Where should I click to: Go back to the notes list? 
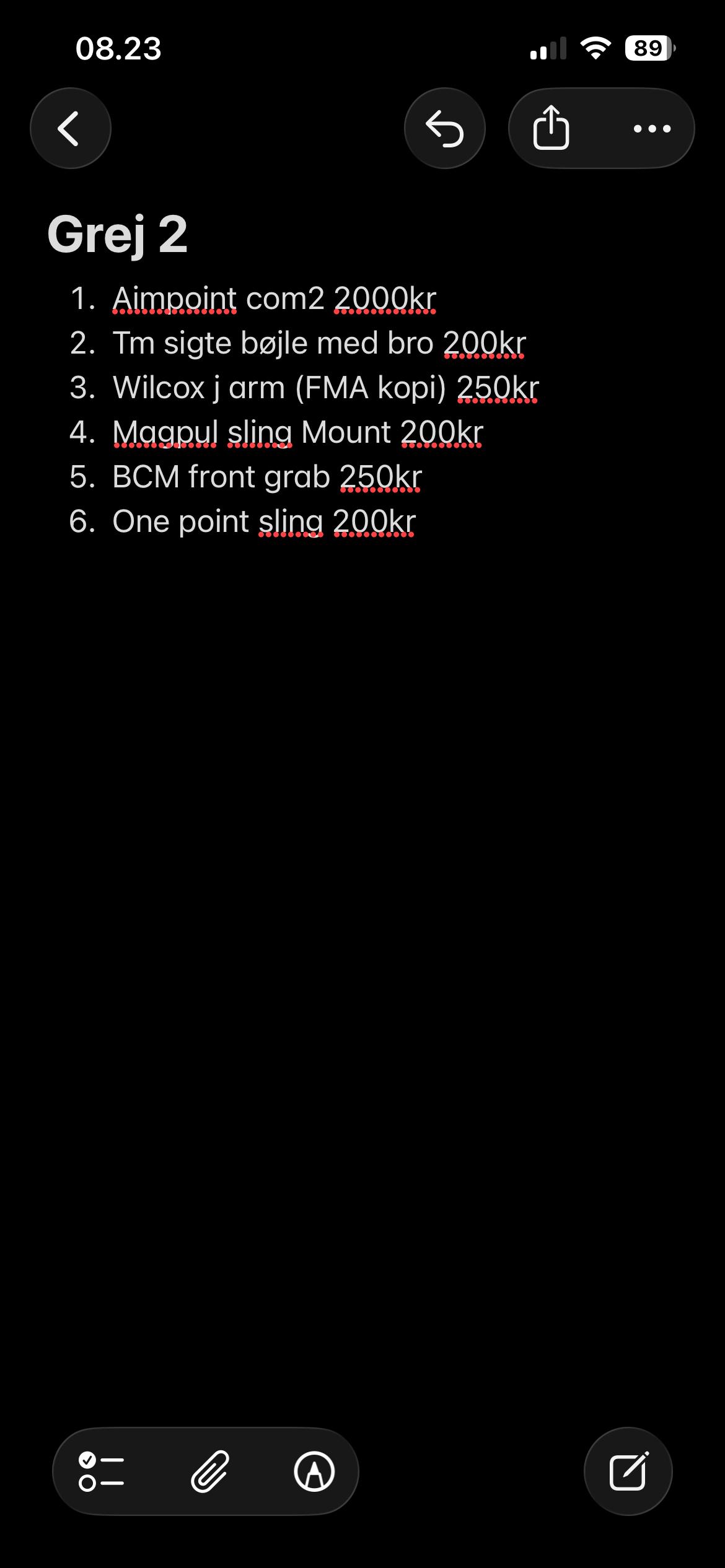pyautogui.click(x=70, y=128)
